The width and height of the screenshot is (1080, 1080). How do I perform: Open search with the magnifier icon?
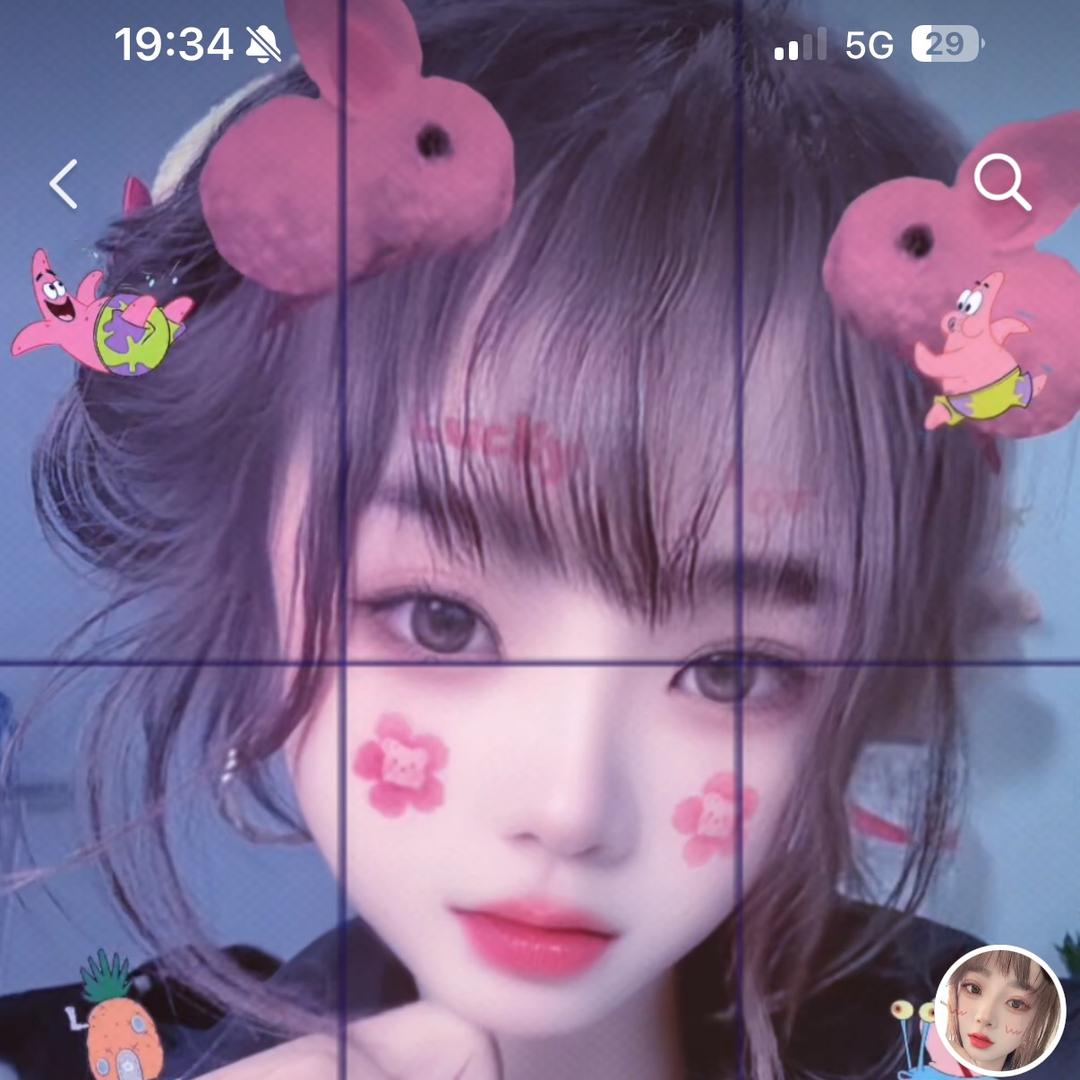pos(1002,184)
